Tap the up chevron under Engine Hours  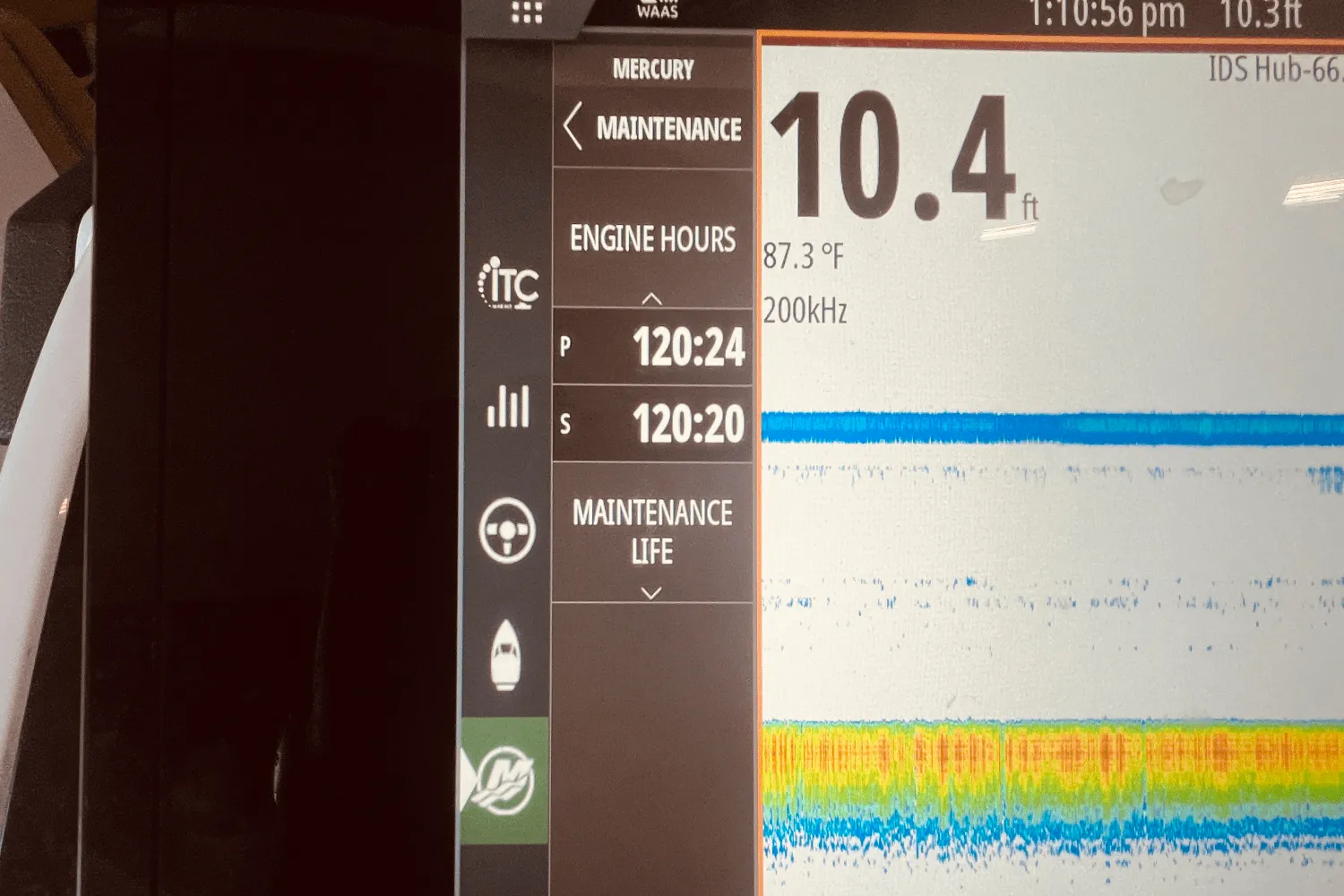651,298
